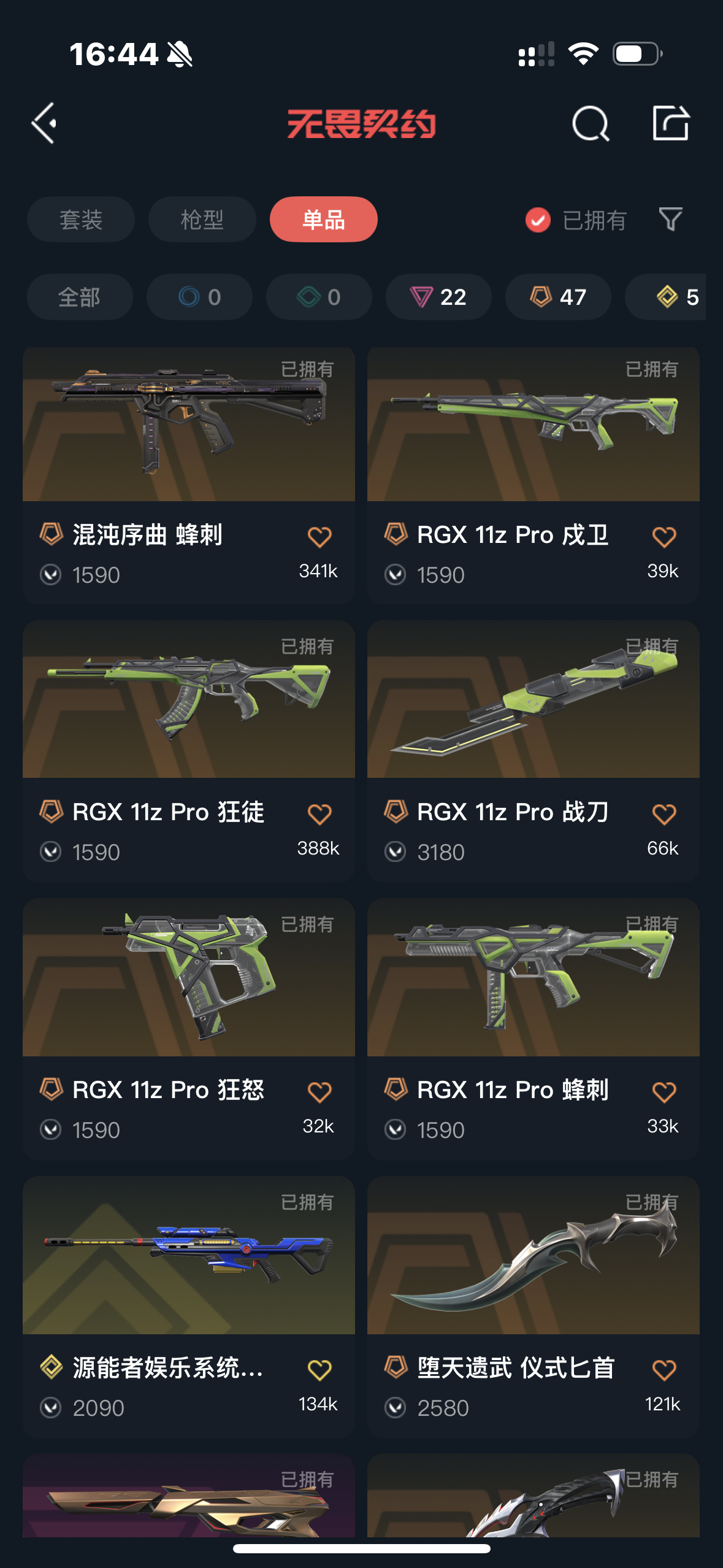Filter by the yellow tier chip showing 5
The height and width of the screenshot is (1568, 723).
pyautogui.click(x=675, y=297)
